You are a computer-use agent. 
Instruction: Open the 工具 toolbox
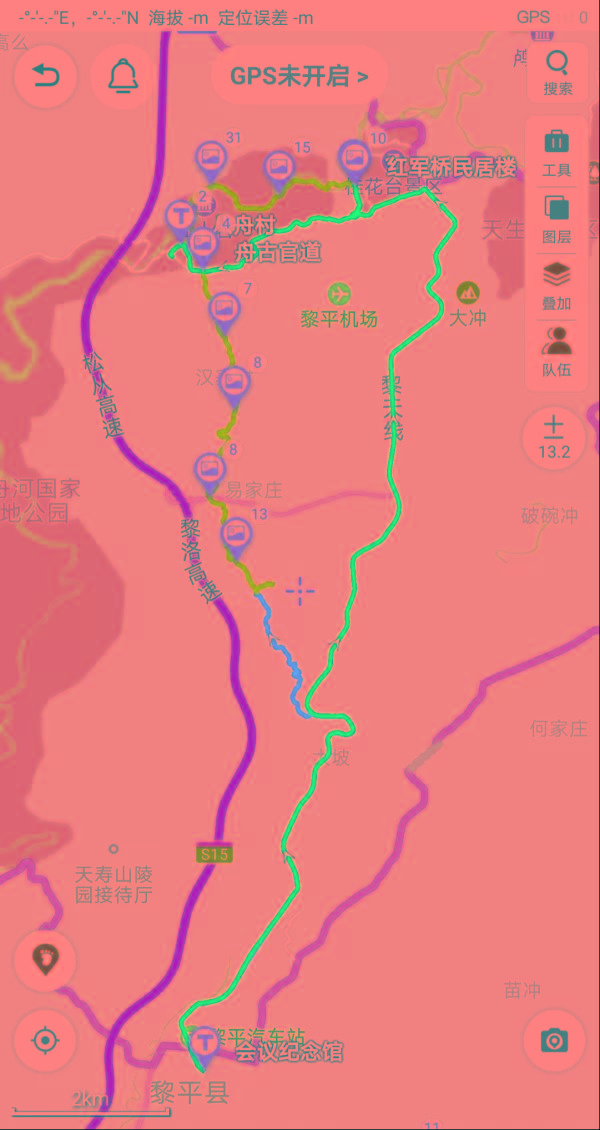(x=557, y=152)
